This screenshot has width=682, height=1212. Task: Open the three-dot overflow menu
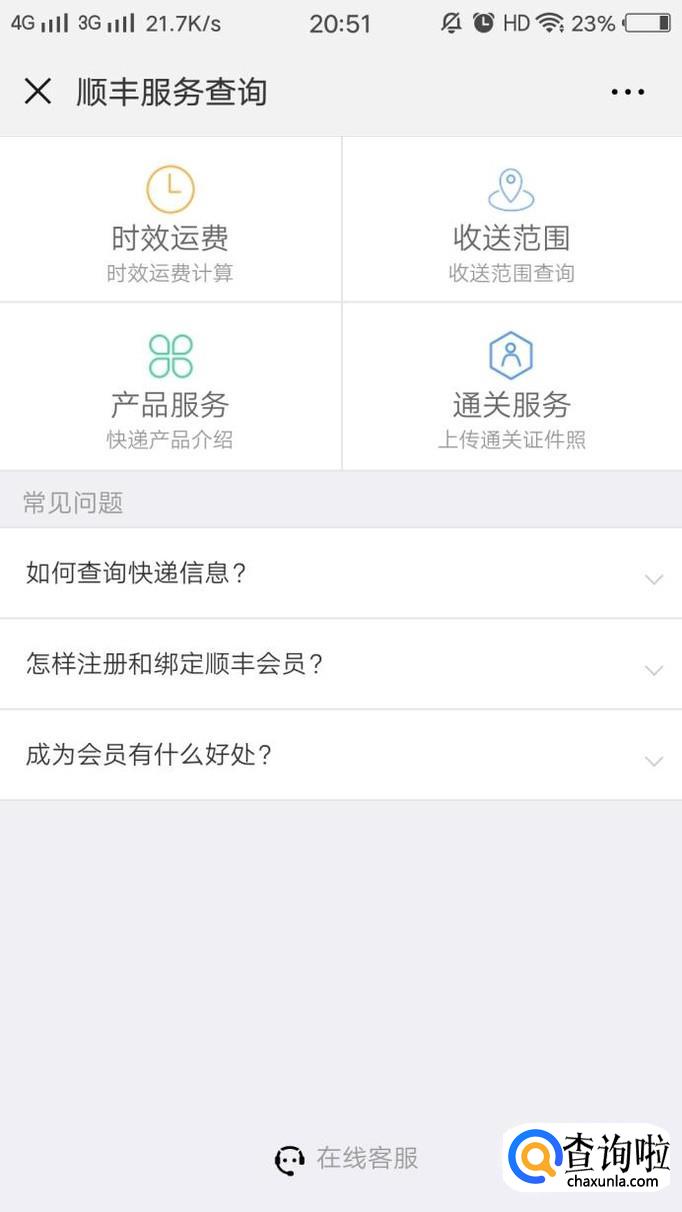click(x=628, y=92)
